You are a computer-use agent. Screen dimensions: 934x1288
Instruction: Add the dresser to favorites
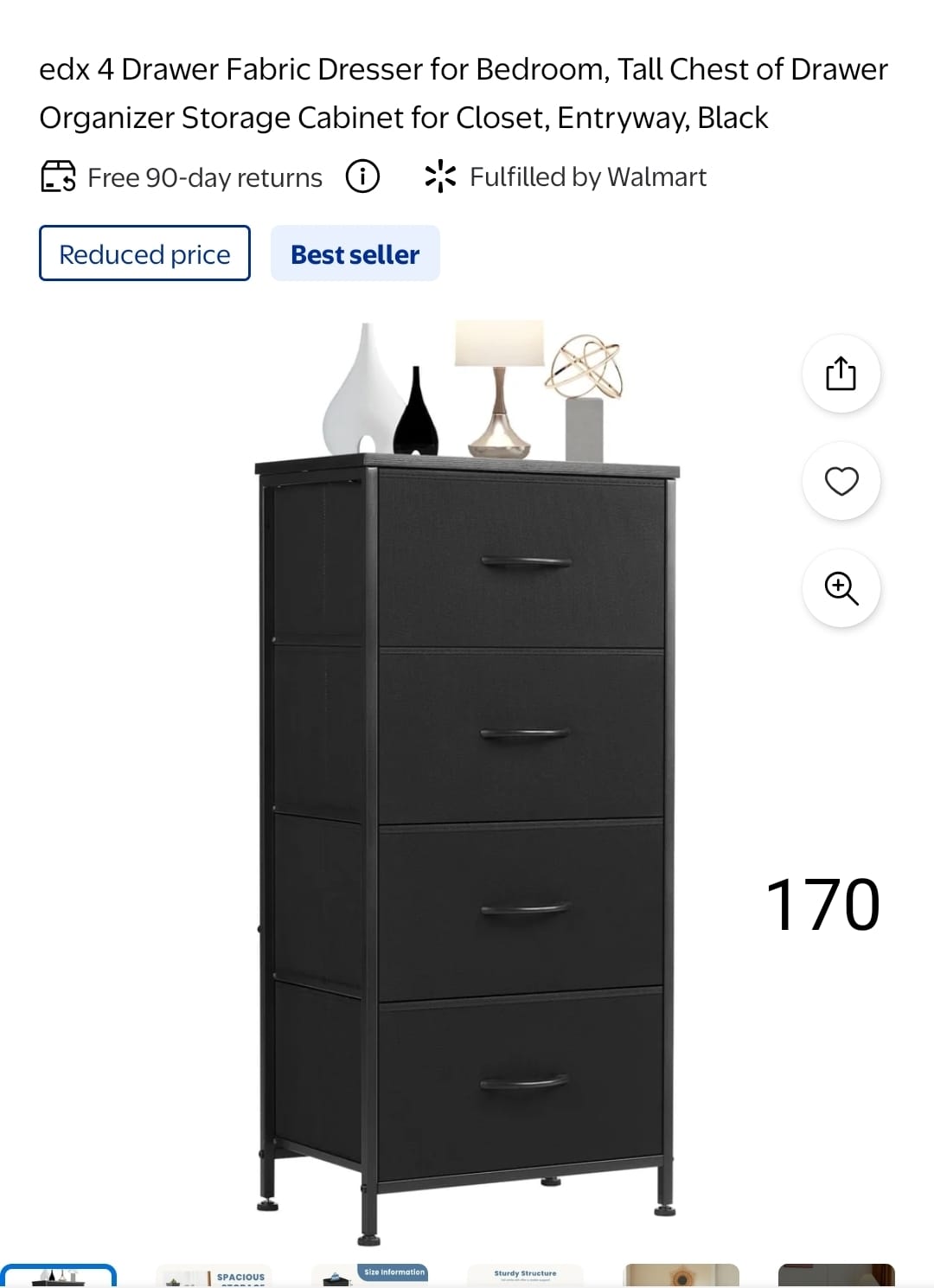tap(841, 481)
